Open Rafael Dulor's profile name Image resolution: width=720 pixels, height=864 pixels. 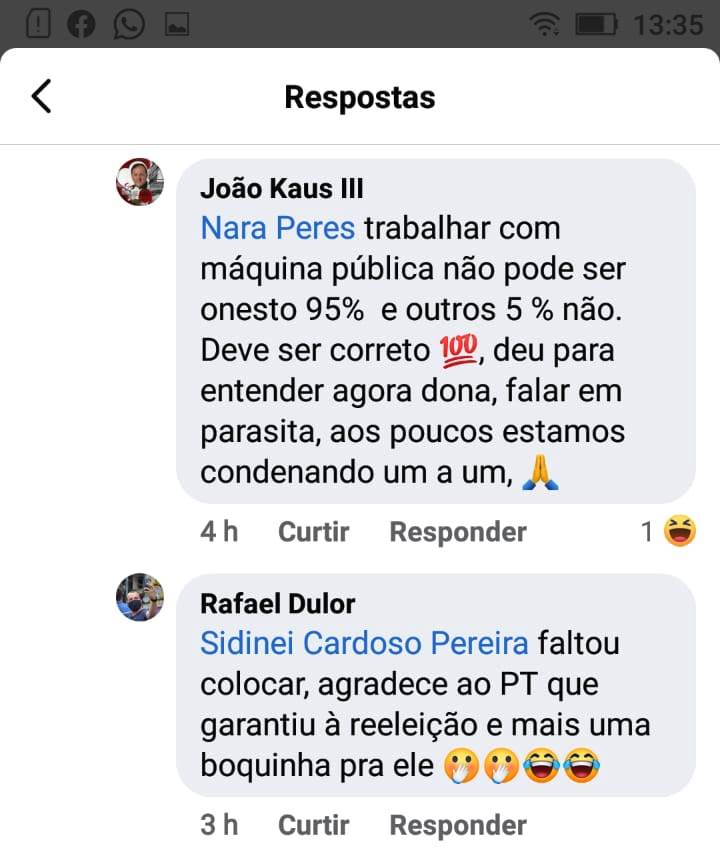278,604
